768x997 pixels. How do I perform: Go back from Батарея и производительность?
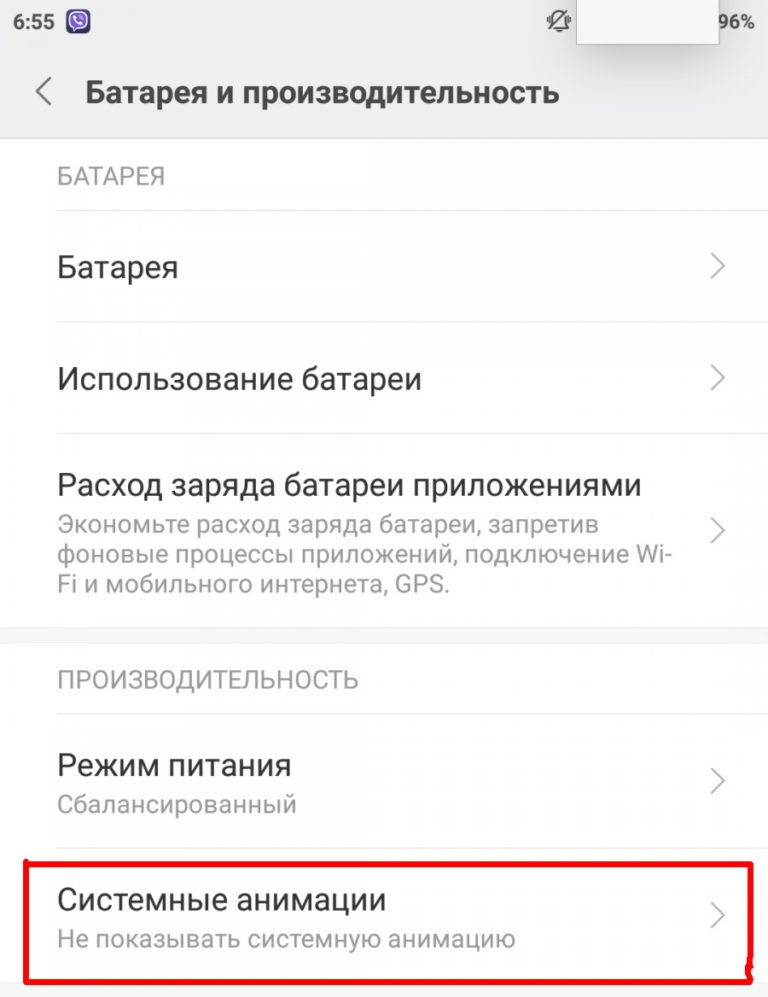(x=43, y=92)
